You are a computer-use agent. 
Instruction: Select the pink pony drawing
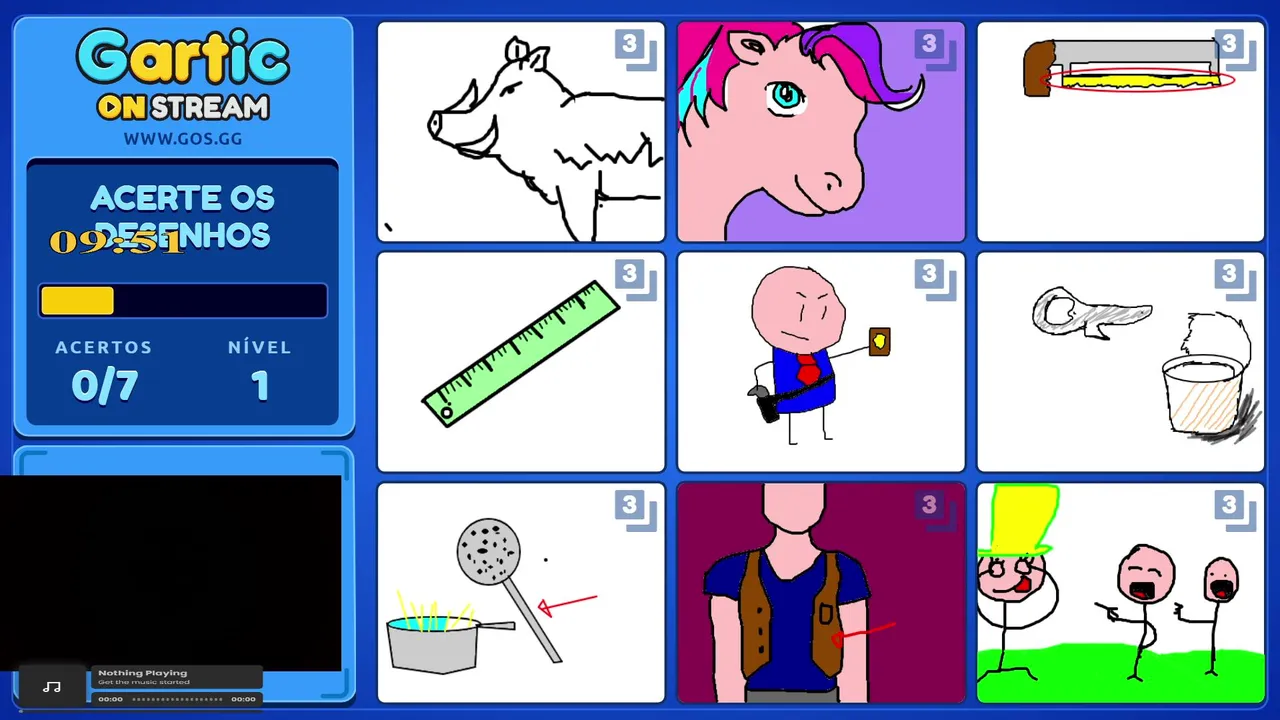tap(820, 132)
